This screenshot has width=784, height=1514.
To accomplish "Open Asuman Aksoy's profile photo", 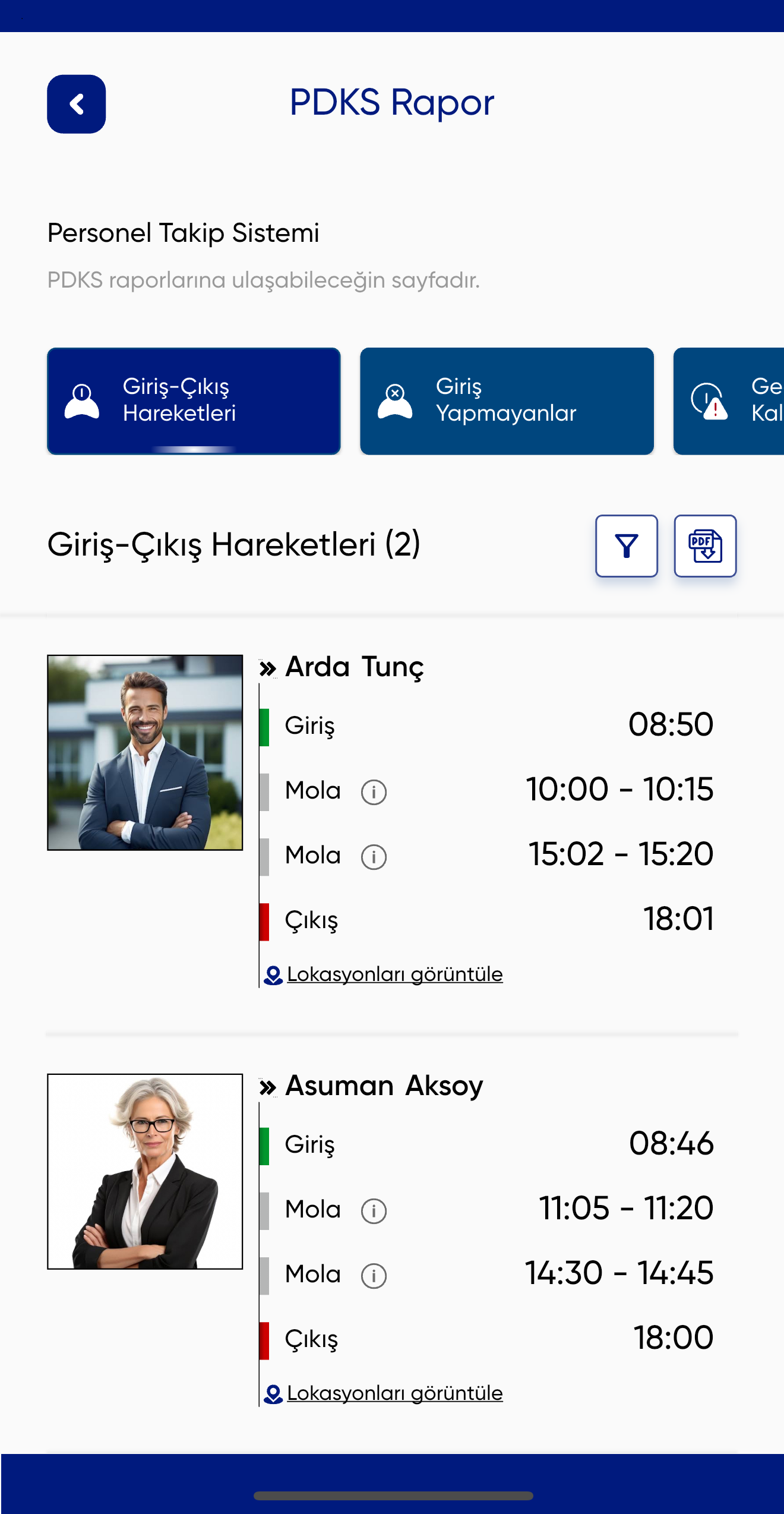I will tap(145, 1171).
